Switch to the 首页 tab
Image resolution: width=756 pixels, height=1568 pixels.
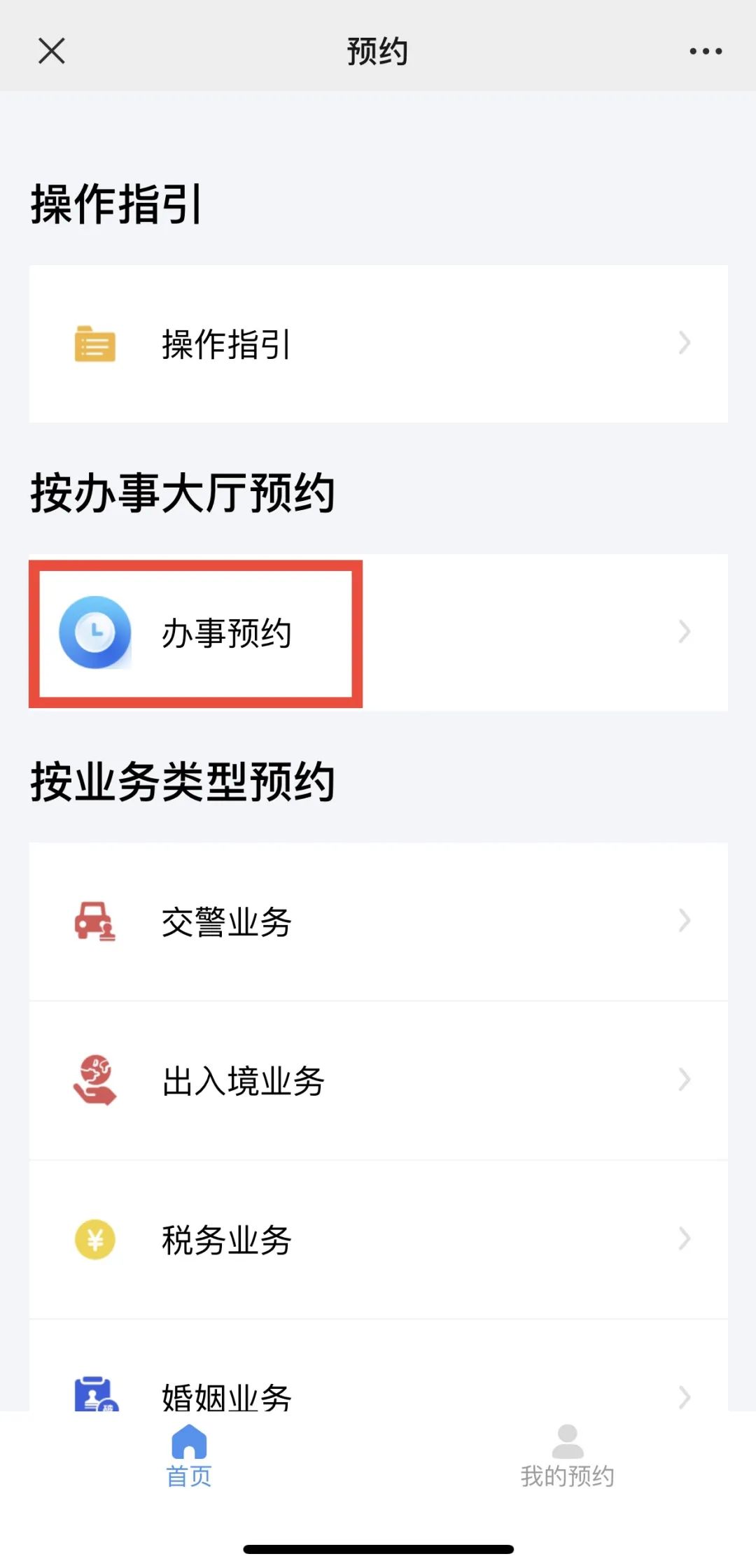[189, 1455]
